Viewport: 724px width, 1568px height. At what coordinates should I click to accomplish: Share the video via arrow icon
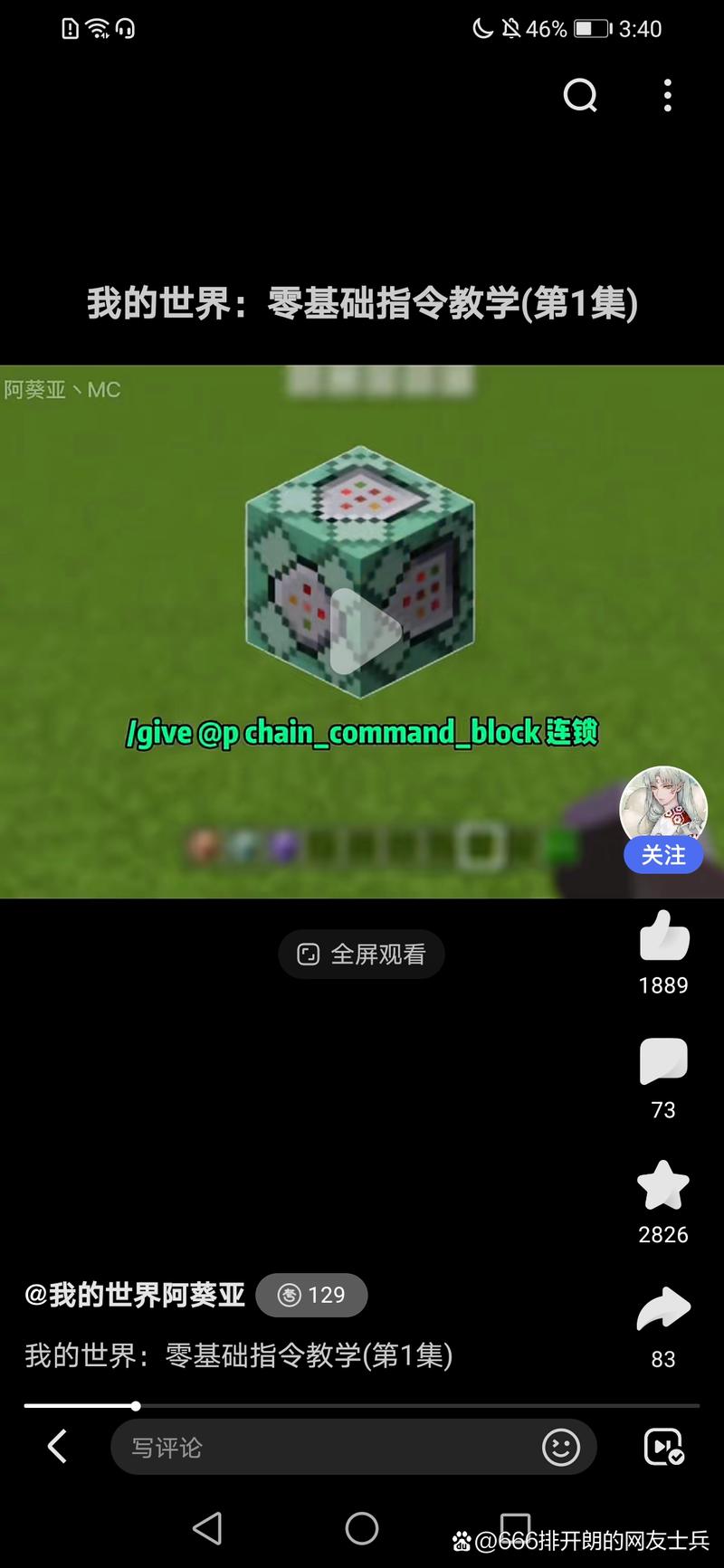point(663,1309)
